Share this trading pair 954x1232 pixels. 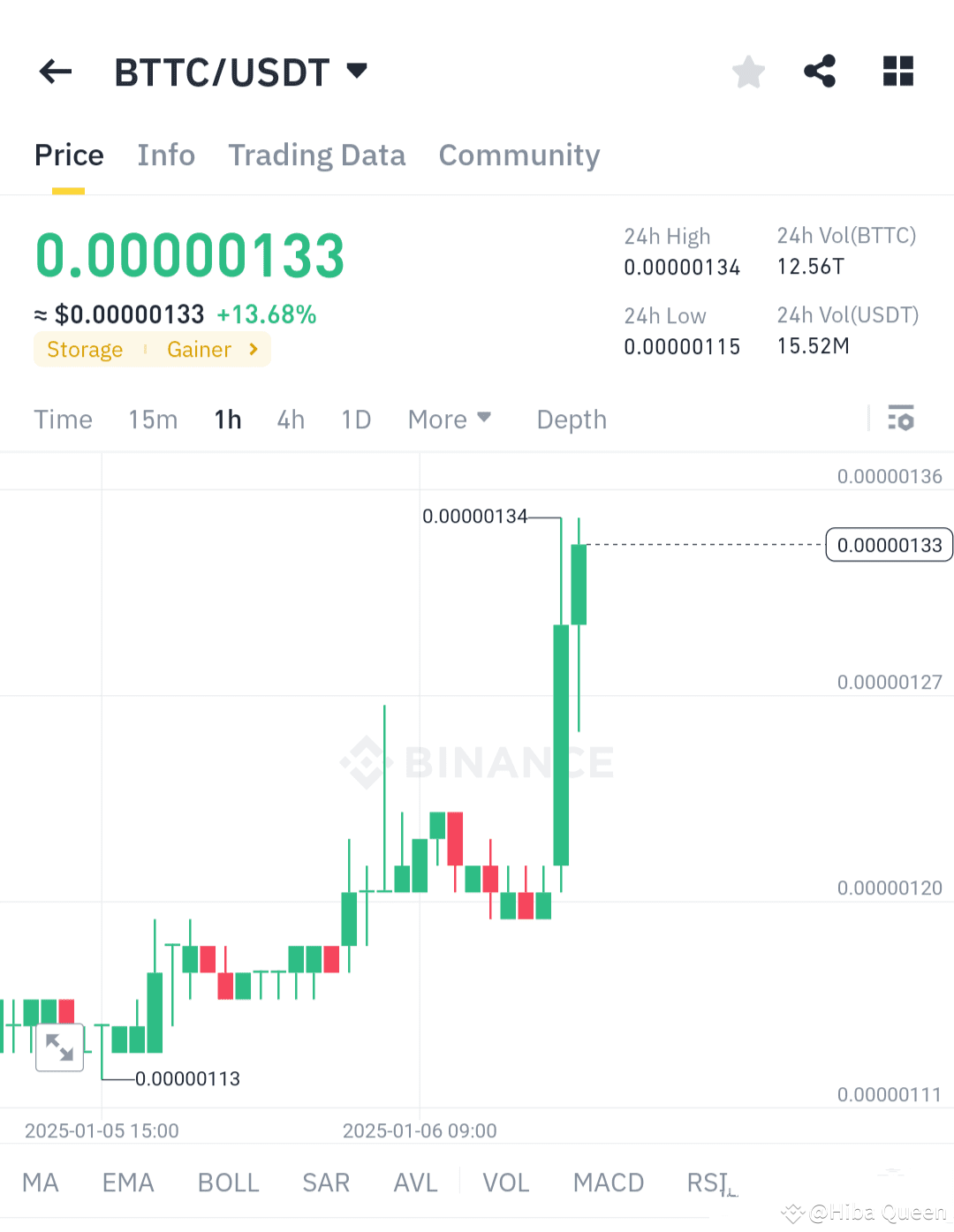820,72
